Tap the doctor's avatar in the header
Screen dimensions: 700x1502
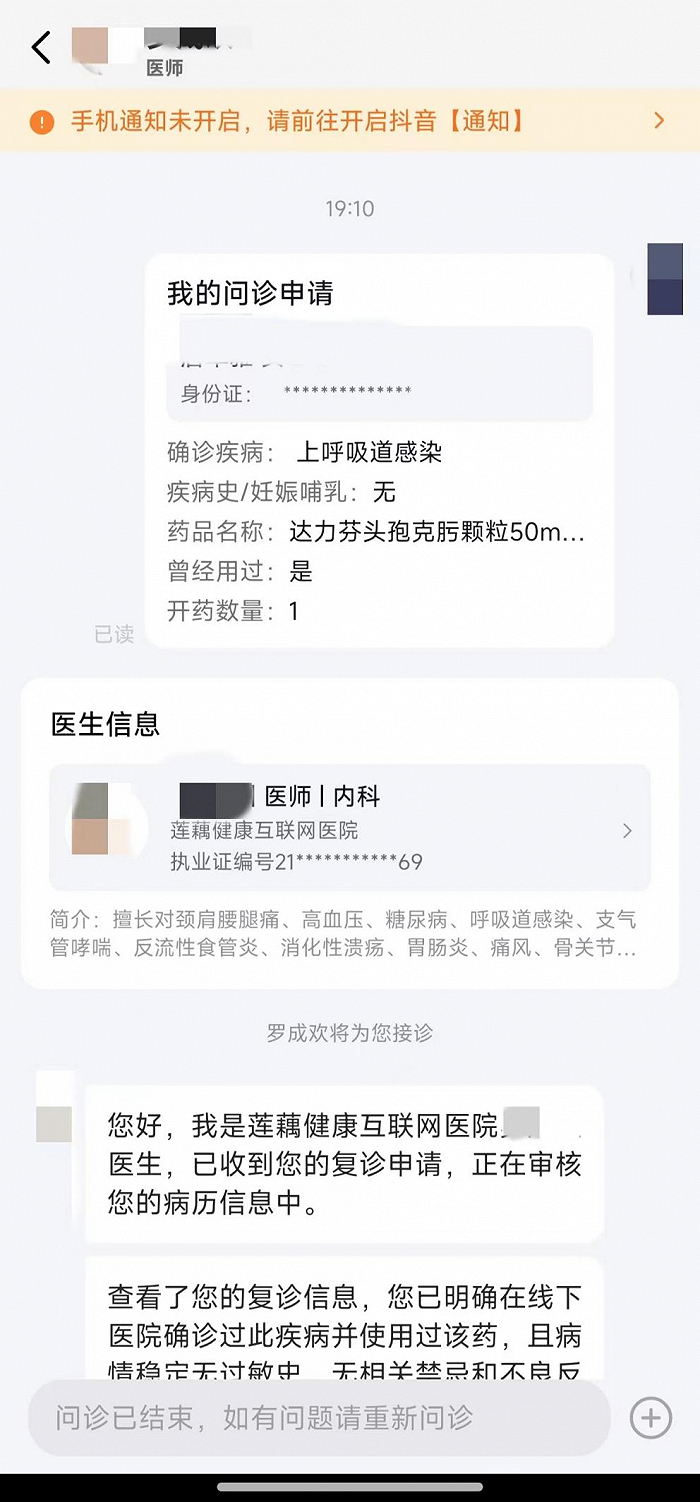point(90,46)
